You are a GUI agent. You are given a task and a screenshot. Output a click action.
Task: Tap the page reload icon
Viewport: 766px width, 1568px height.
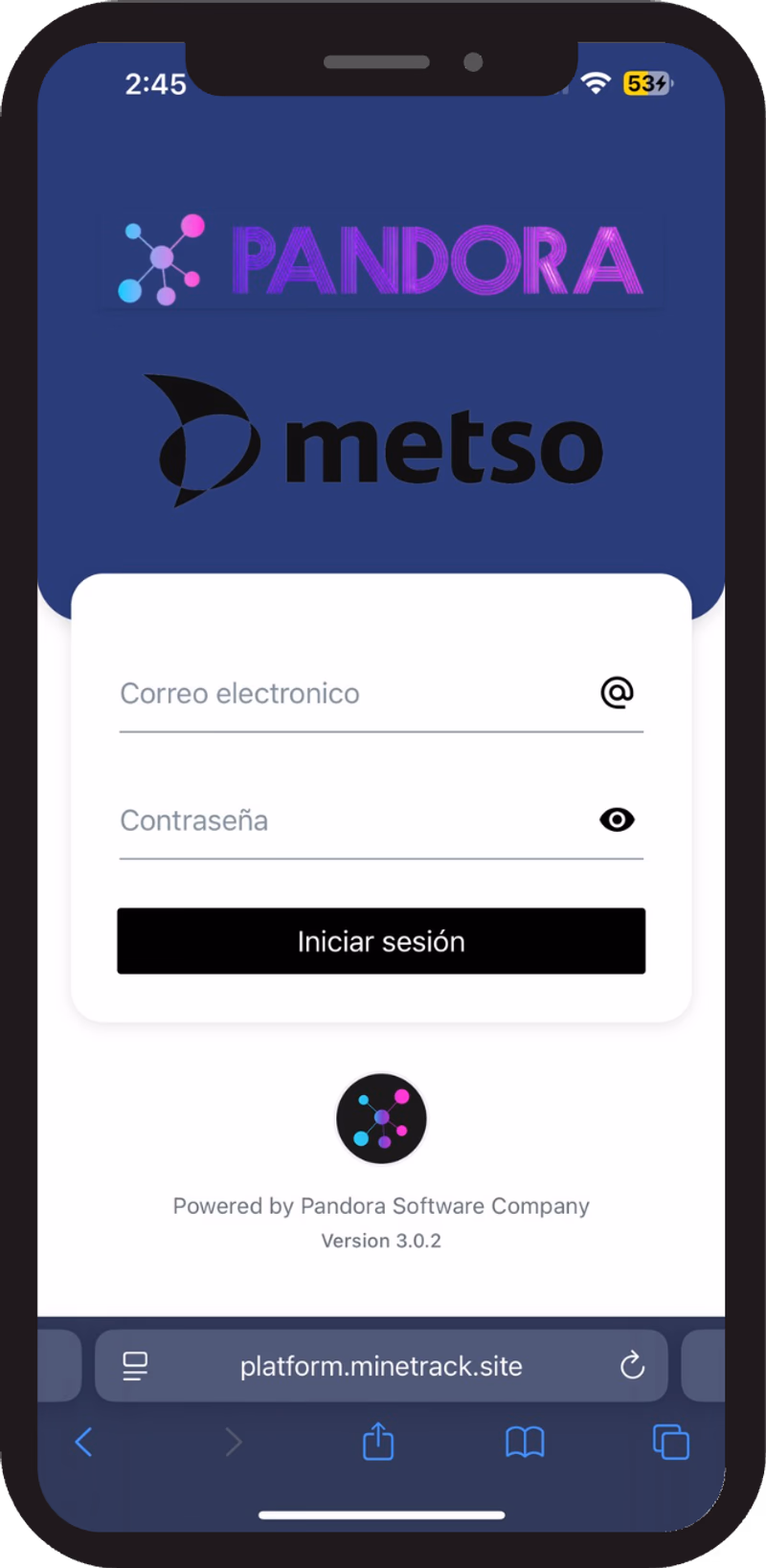pos(633,1366)
